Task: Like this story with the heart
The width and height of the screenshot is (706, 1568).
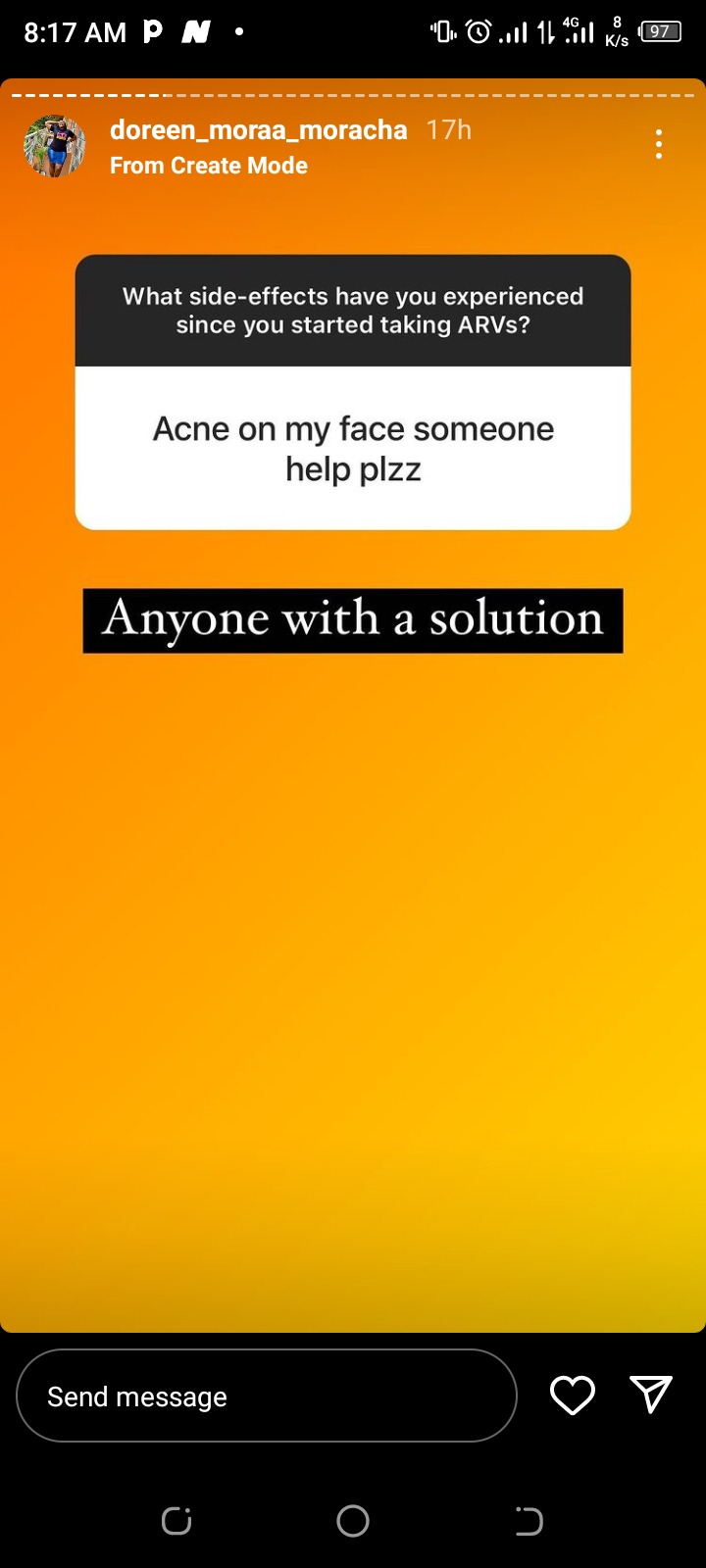Action: click(x=573, y=1396)
